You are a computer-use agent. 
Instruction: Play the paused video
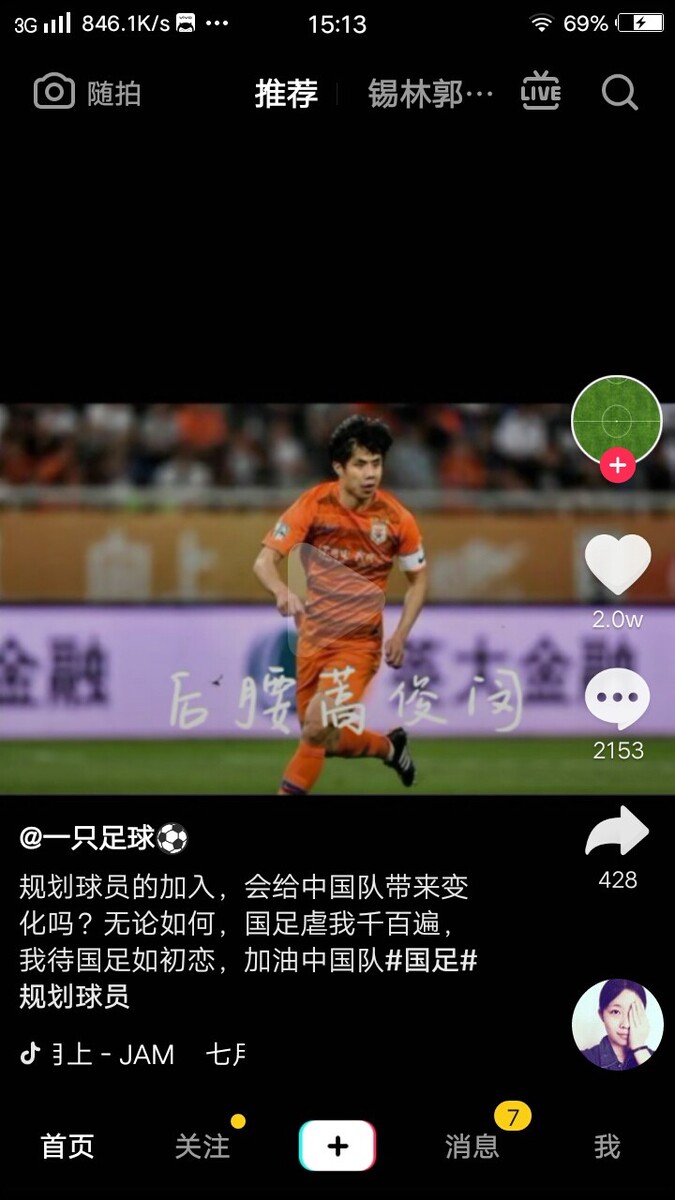(336, 598)
